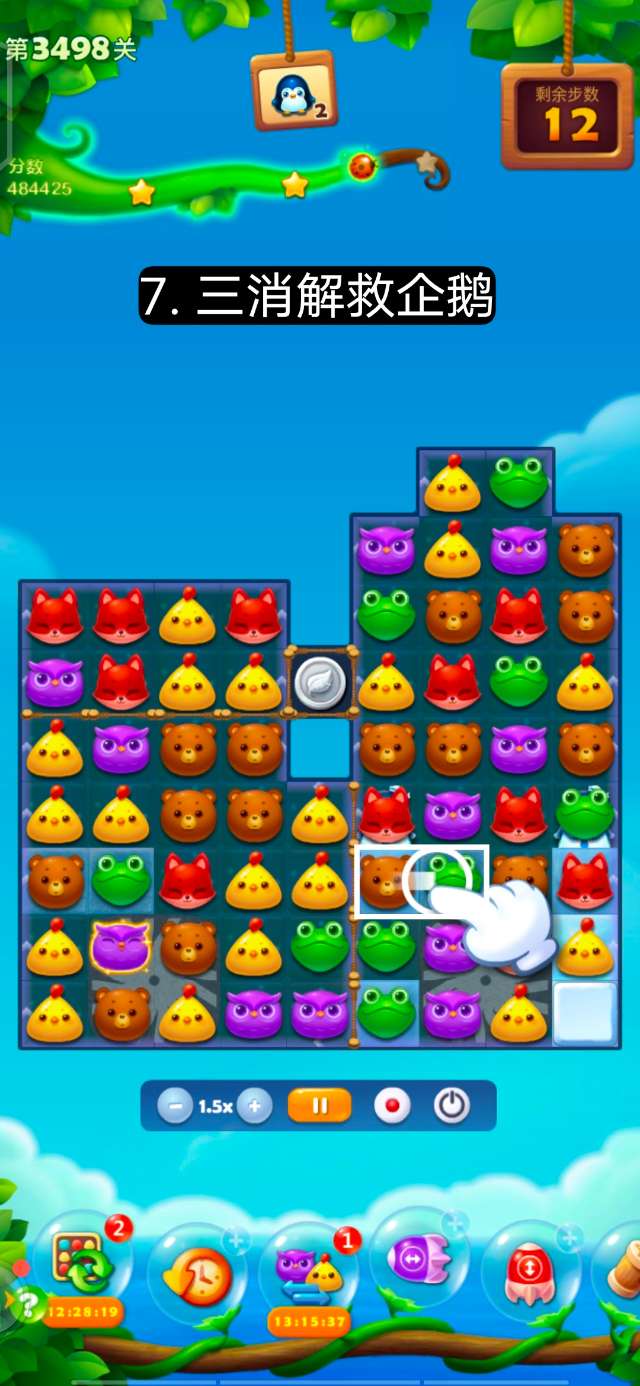Tap the glowing purple owl tile
The height and width of the screenshot is (1386, 640).
(x=121, y=944)
